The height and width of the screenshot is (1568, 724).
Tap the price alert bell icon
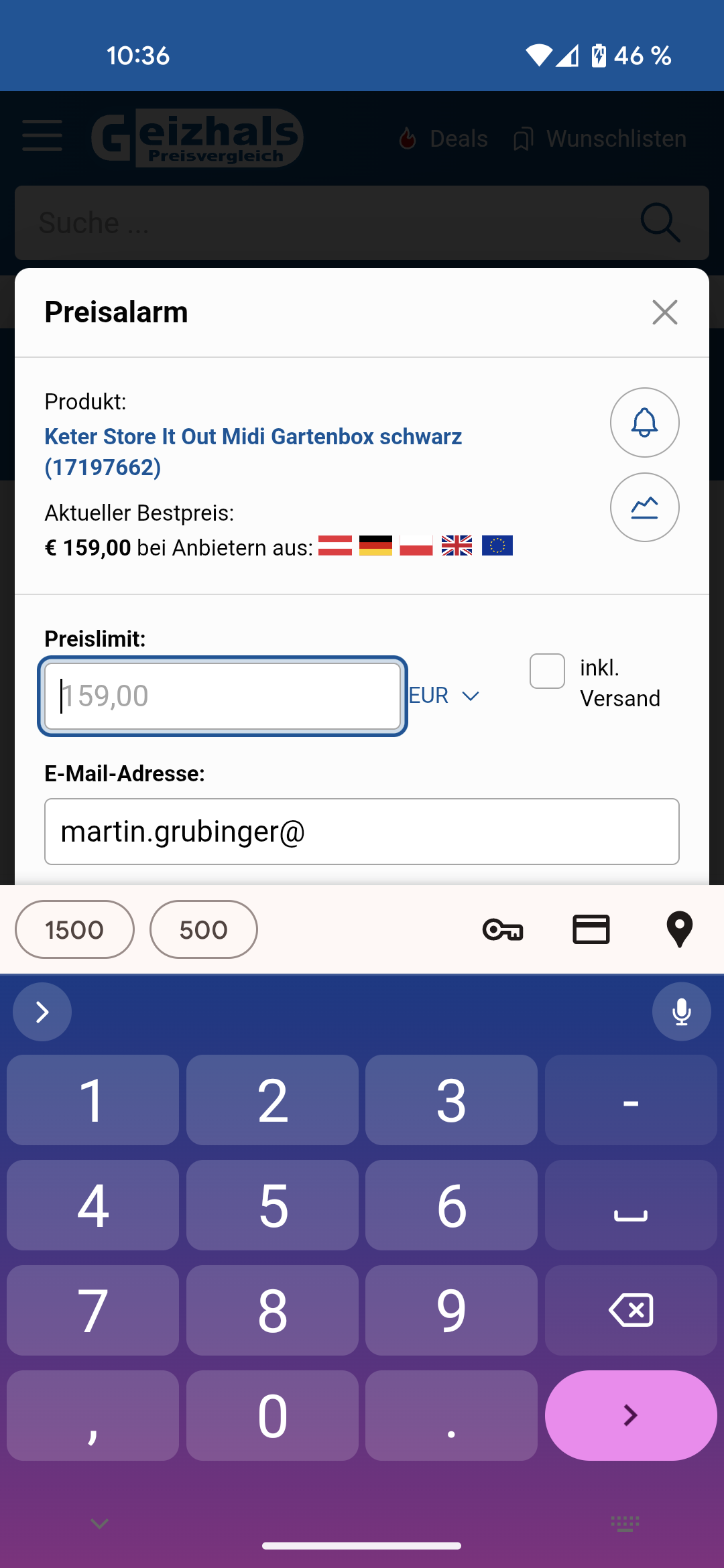point(644,423)
